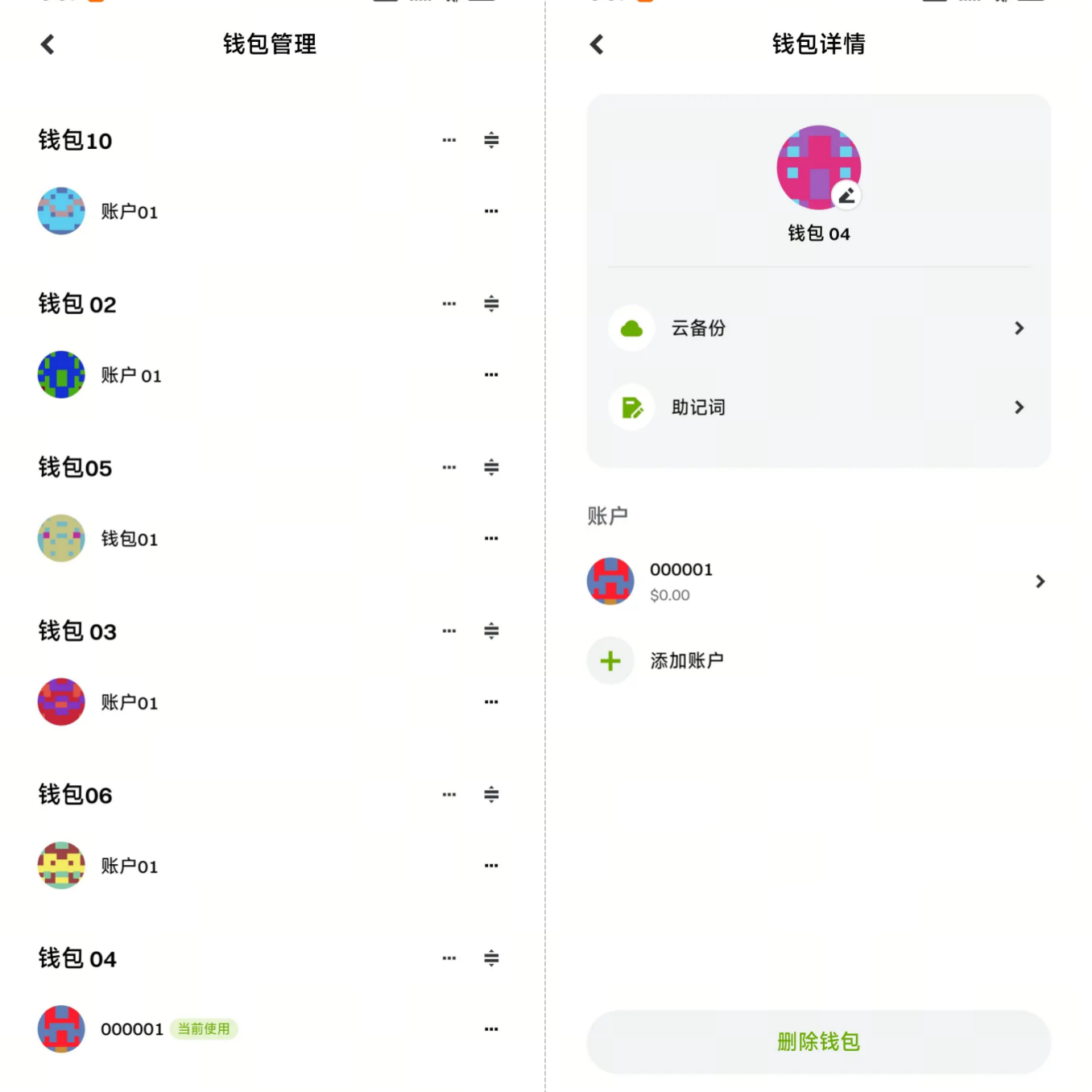
Task: Tap the reorder handle for 钱包 03
Action: [x=491, y=631]
